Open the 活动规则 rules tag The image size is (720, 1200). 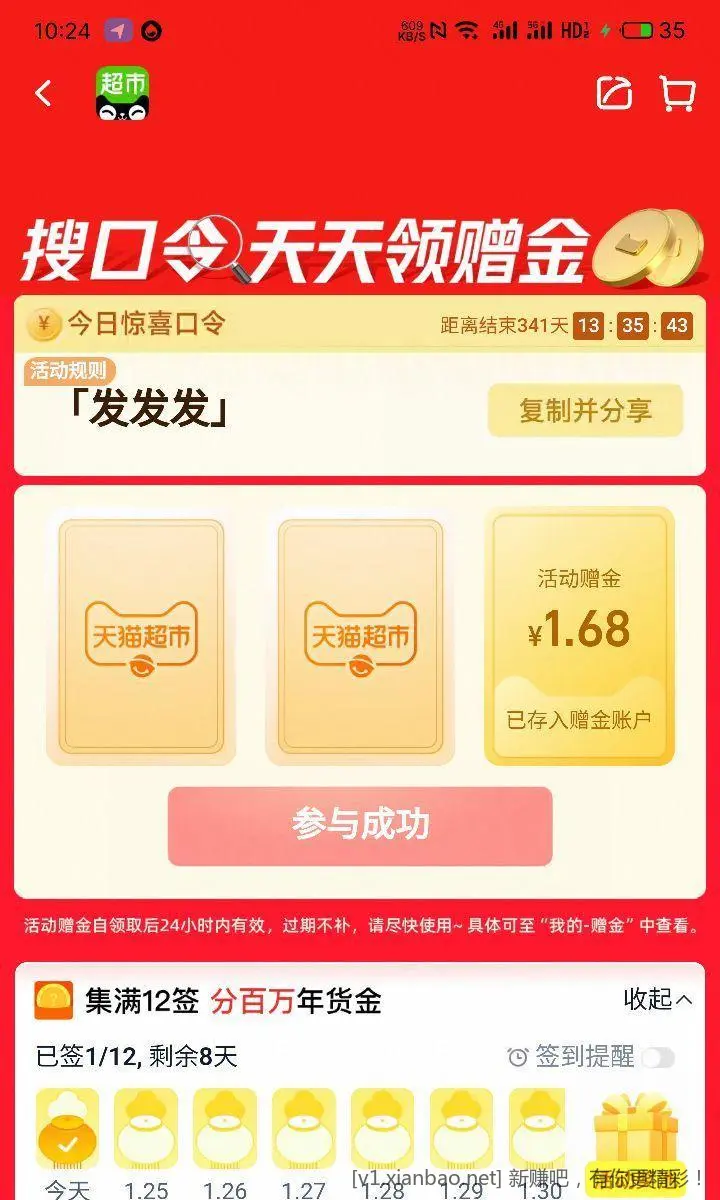point(68,371)
